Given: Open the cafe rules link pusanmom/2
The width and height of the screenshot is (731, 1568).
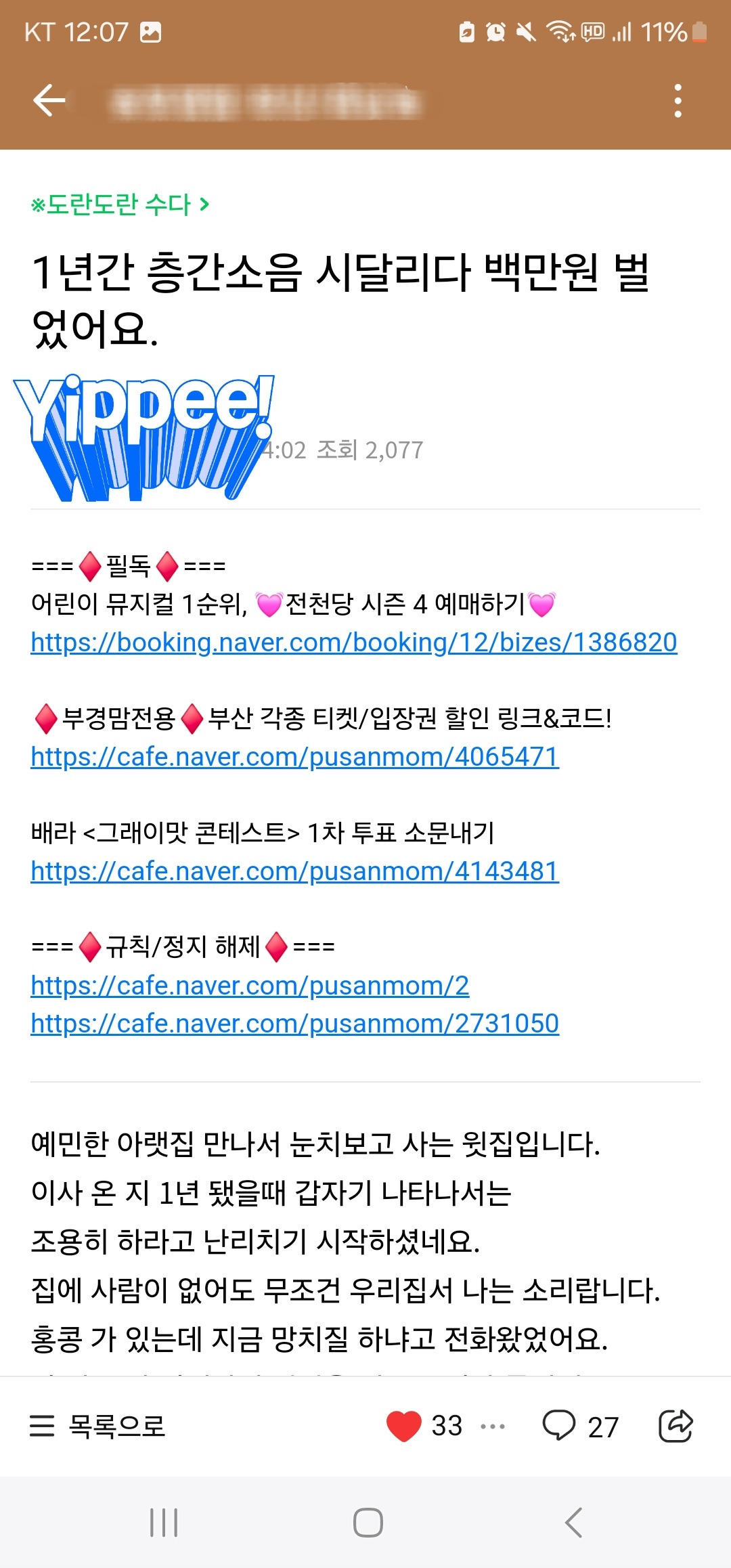Looking at the screenshot, I should point(250,985).
